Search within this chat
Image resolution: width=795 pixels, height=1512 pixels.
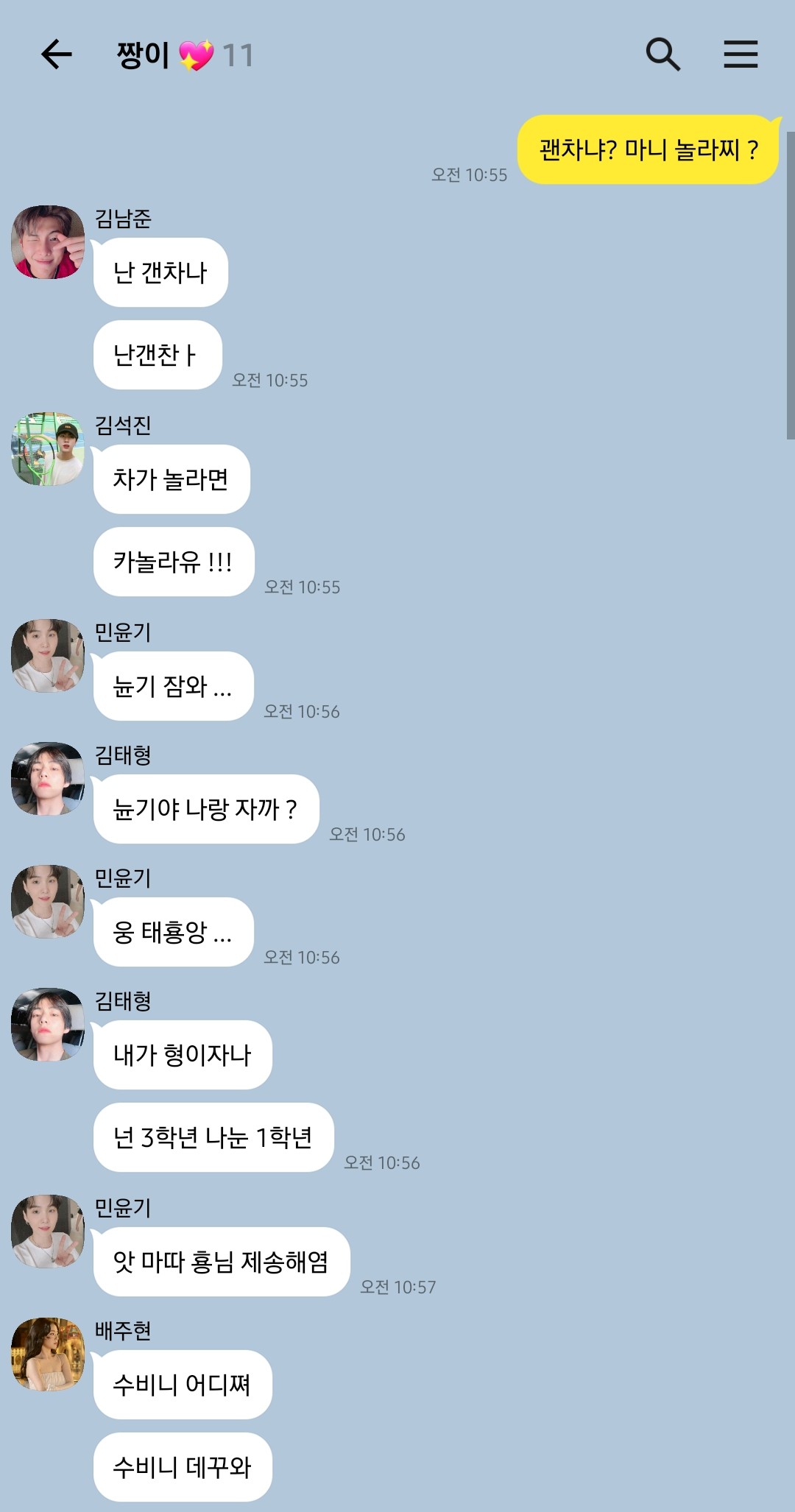click(x=662, y=54)
